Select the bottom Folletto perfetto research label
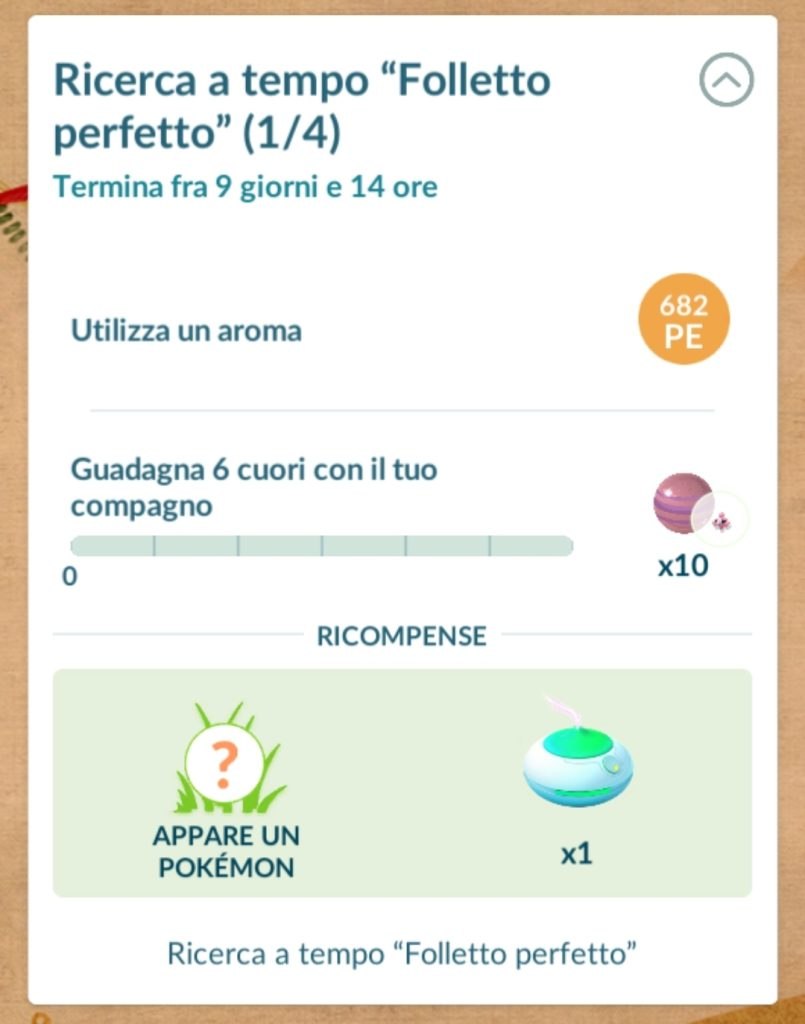805x1024 pixels. point(402,954)
